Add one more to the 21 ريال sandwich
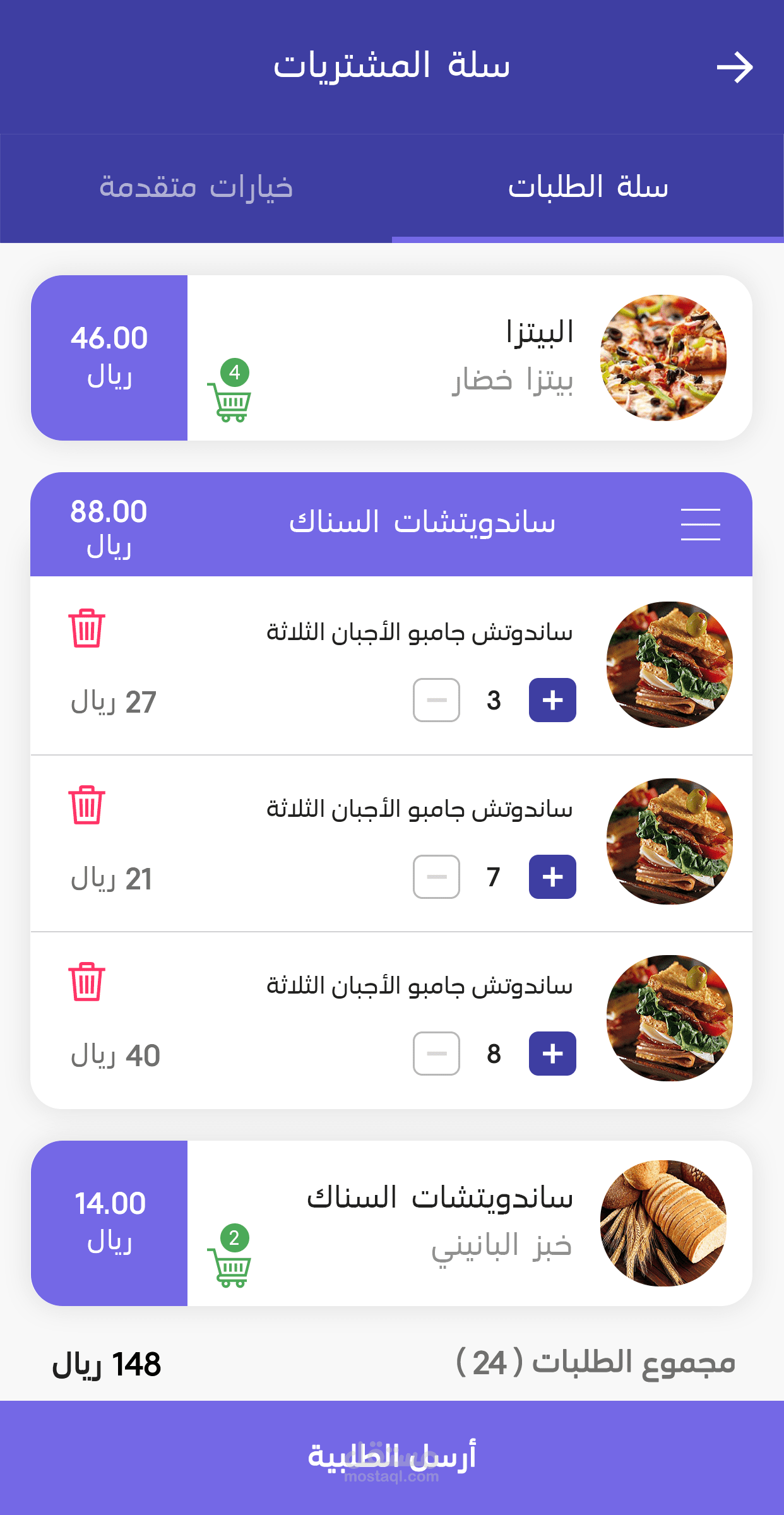Screen dimensions: 784x1515 552,877
